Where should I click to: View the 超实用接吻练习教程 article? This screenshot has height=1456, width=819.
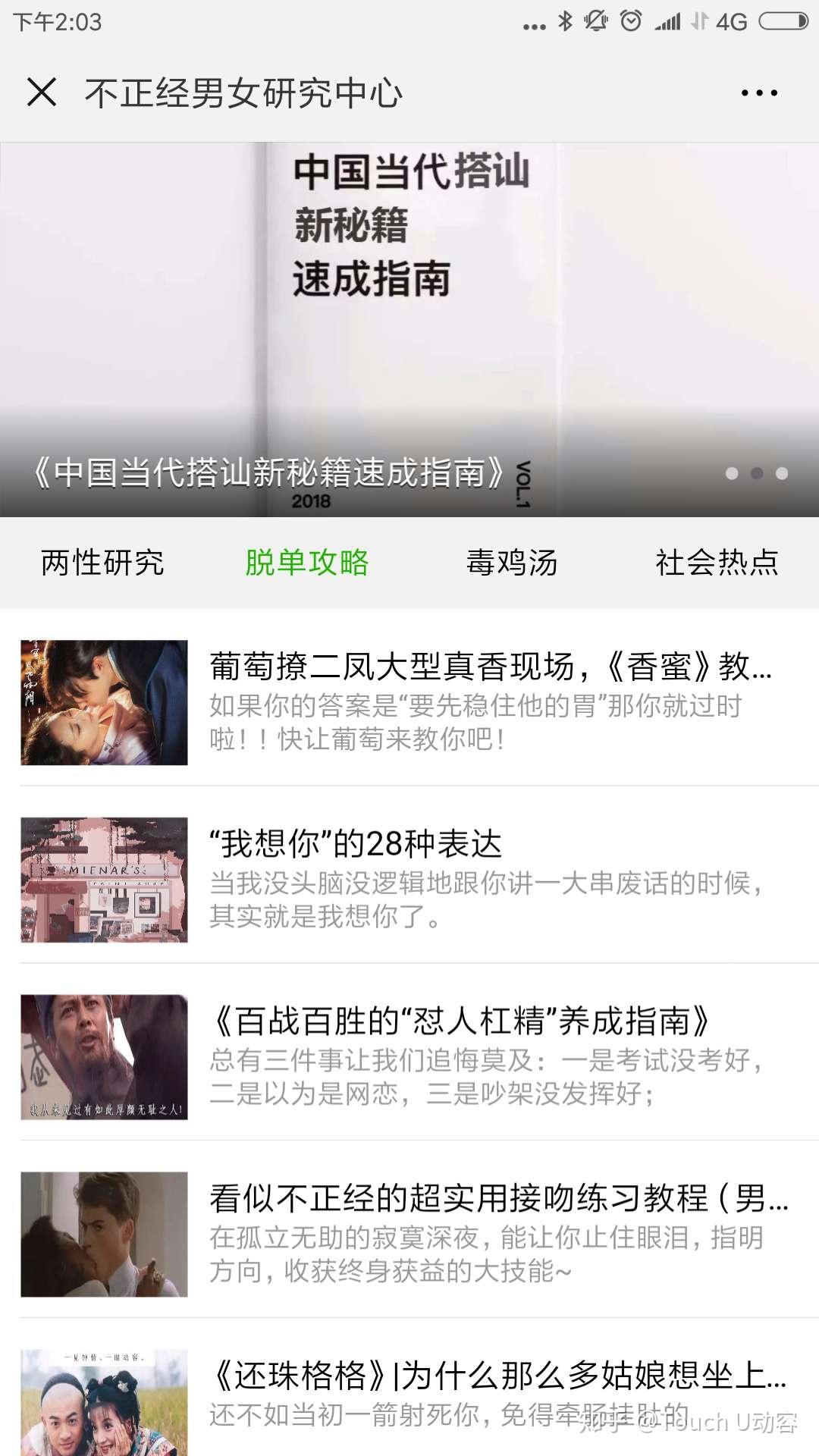pos(497,1199)
